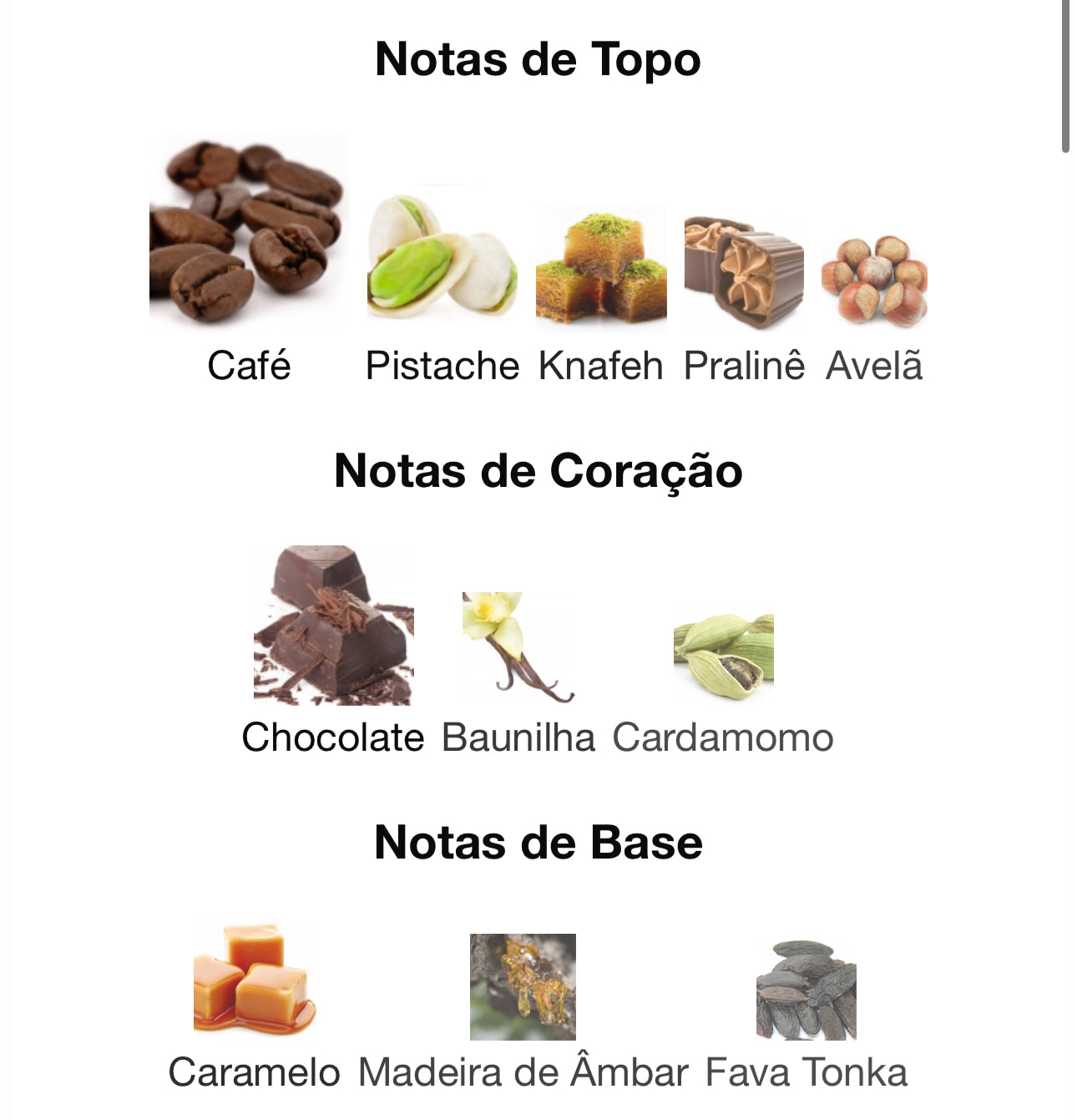Tap the Chocolate heart note
Viewport: 1077px width, 1120px height.
point(333,626)
